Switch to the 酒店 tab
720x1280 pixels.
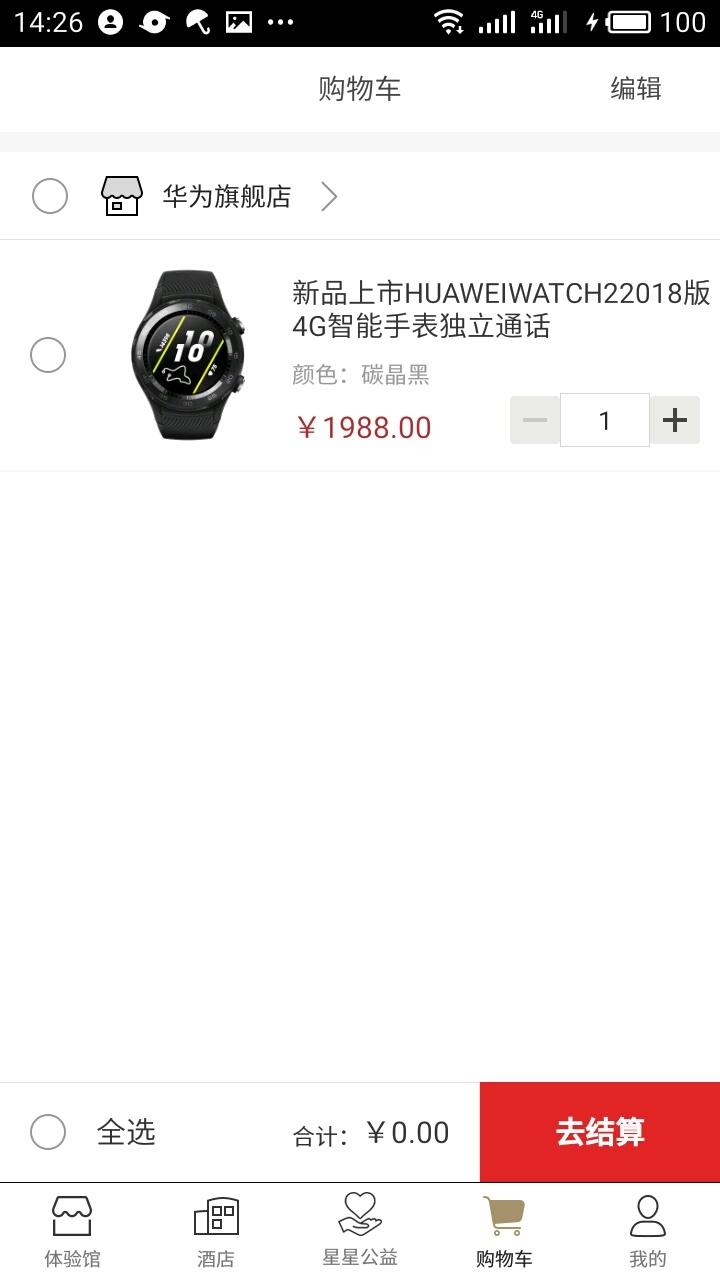[216, 1232]
